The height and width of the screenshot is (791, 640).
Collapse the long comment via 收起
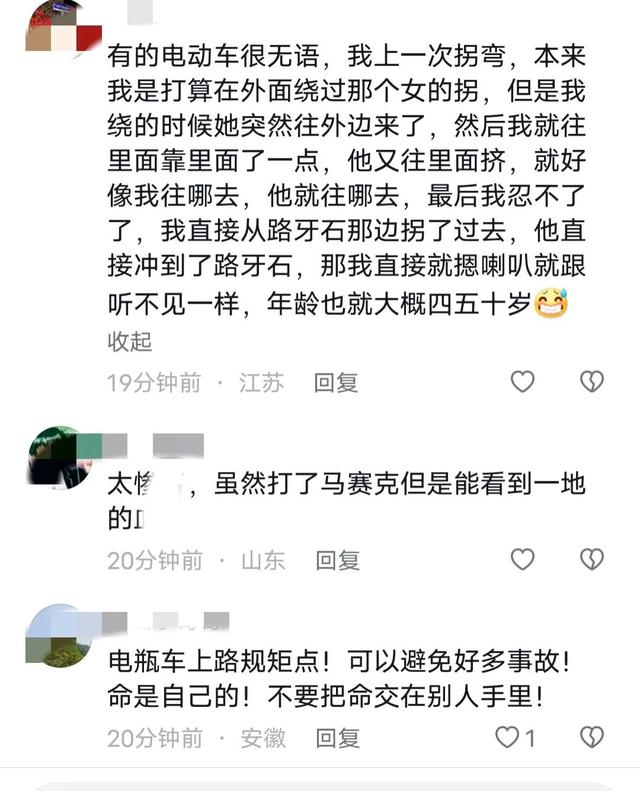coord(129,342)
